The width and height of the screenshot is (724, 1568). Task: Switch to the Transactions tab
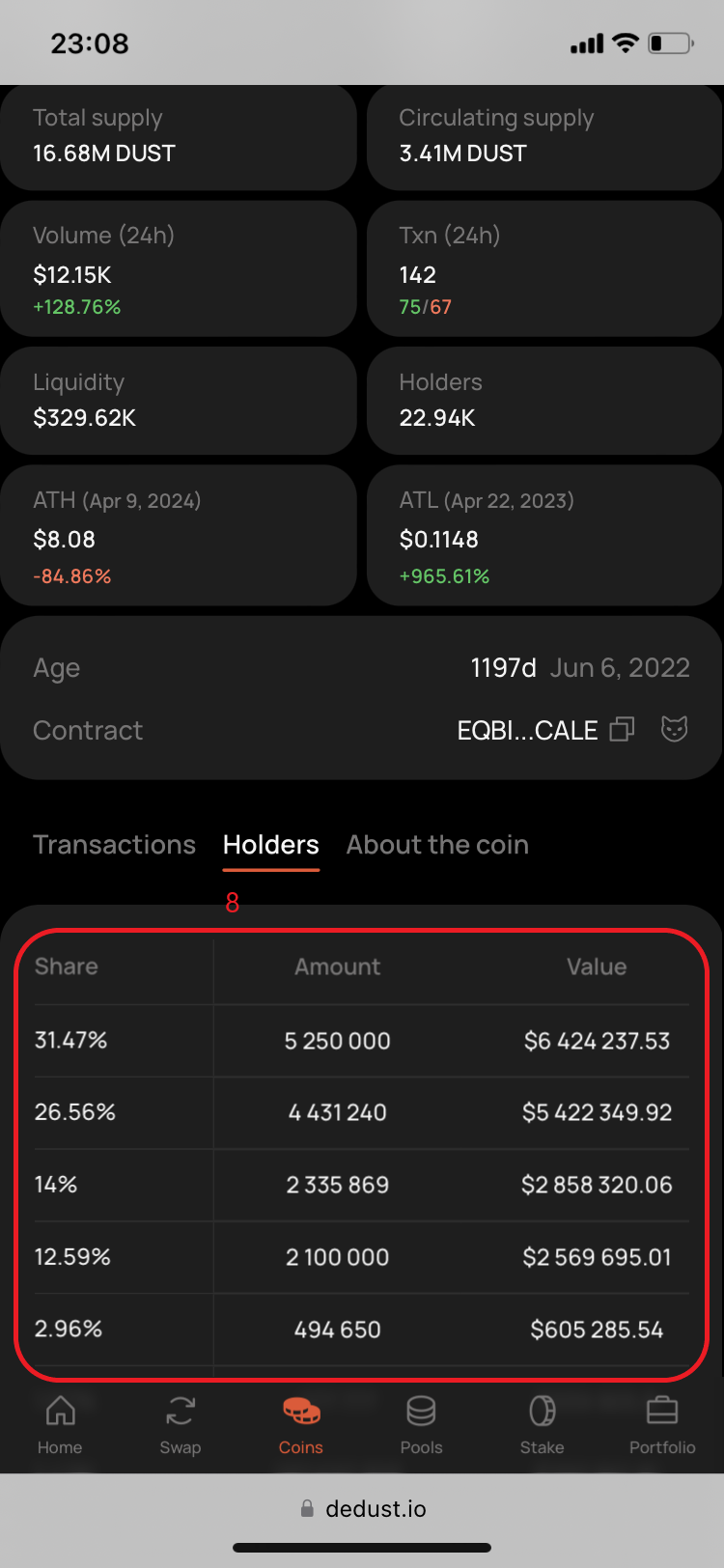point(114,845)
